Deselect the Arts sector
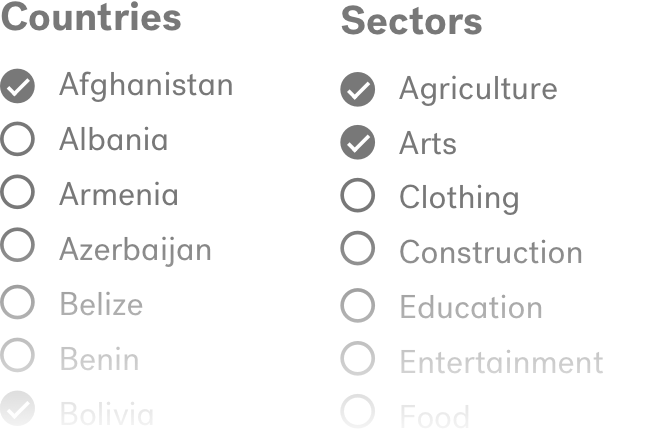 (x=358, y=144)
